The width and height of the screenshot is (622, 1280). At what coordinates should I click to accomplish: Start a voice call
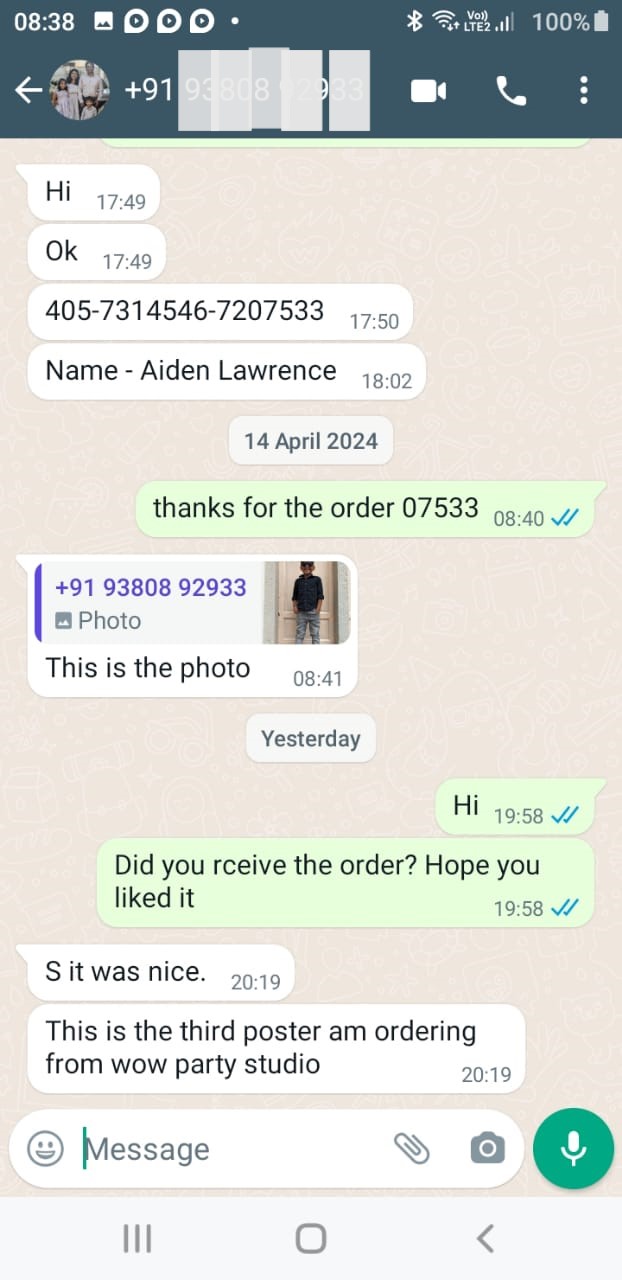511,91
